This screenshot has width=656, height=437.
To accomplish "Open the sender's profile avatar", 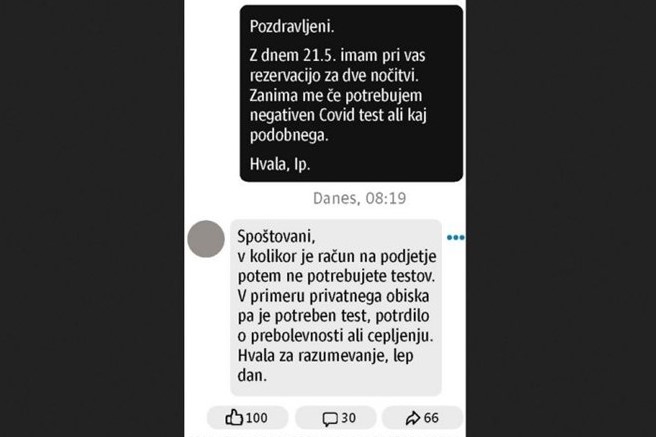I will pos(206,239).
